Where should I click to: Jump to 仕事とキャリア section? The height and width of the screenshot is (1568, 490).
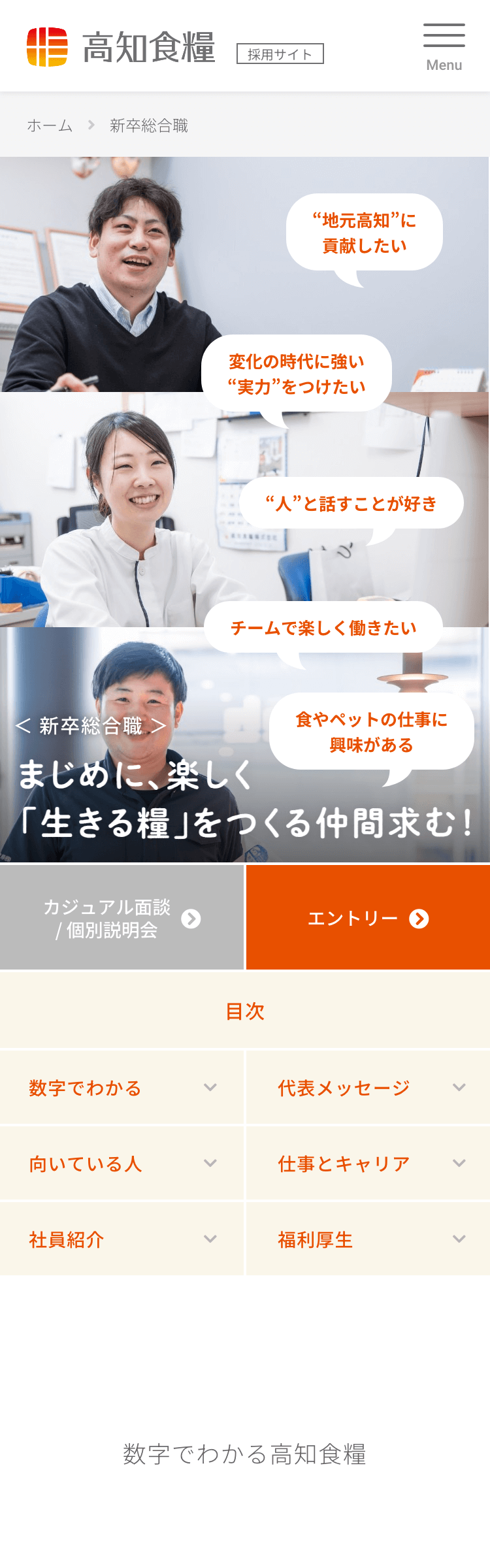[368, 1164]
